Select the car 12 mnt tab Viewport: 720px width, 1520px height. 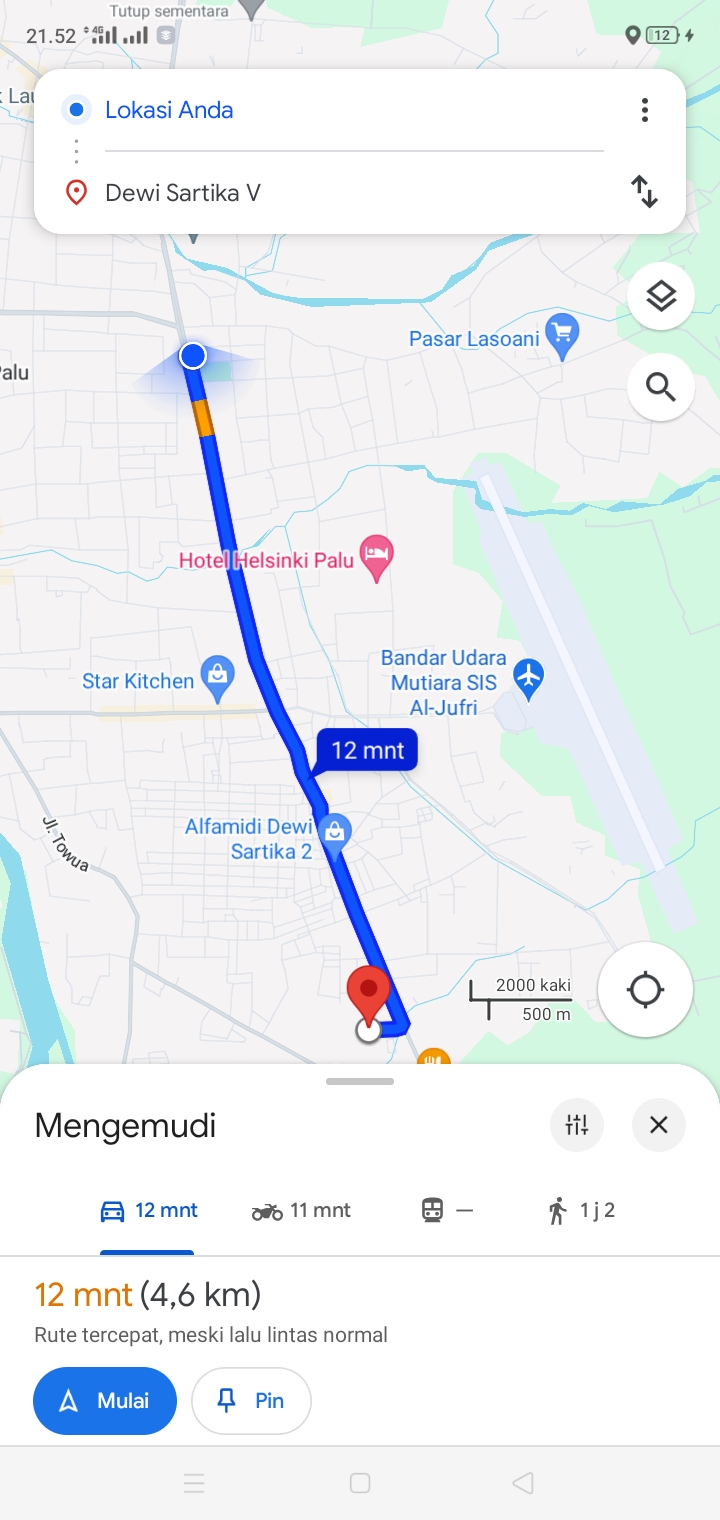click(148, 1211)
